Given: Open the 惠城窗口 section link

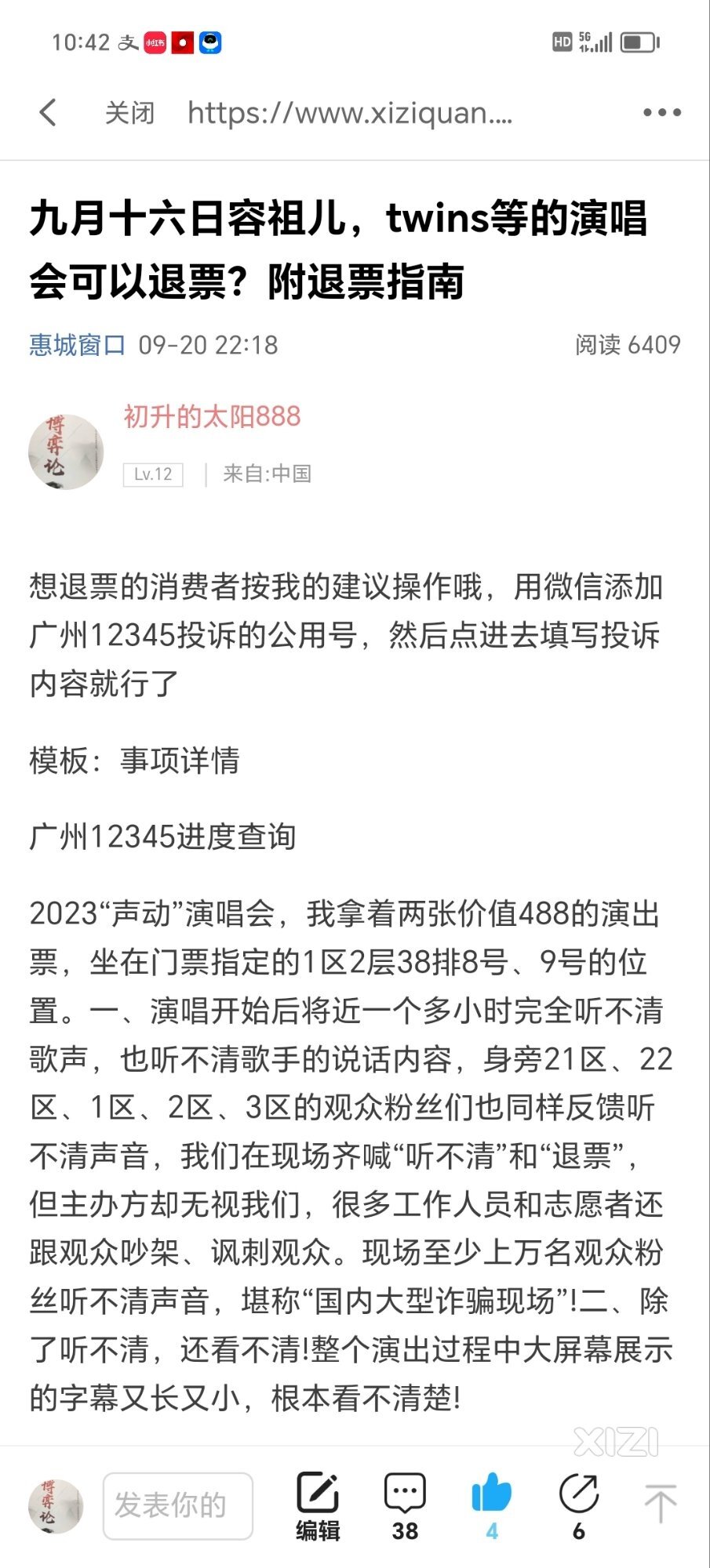Looking at the screenshot, I should click(x=77, y=345).
